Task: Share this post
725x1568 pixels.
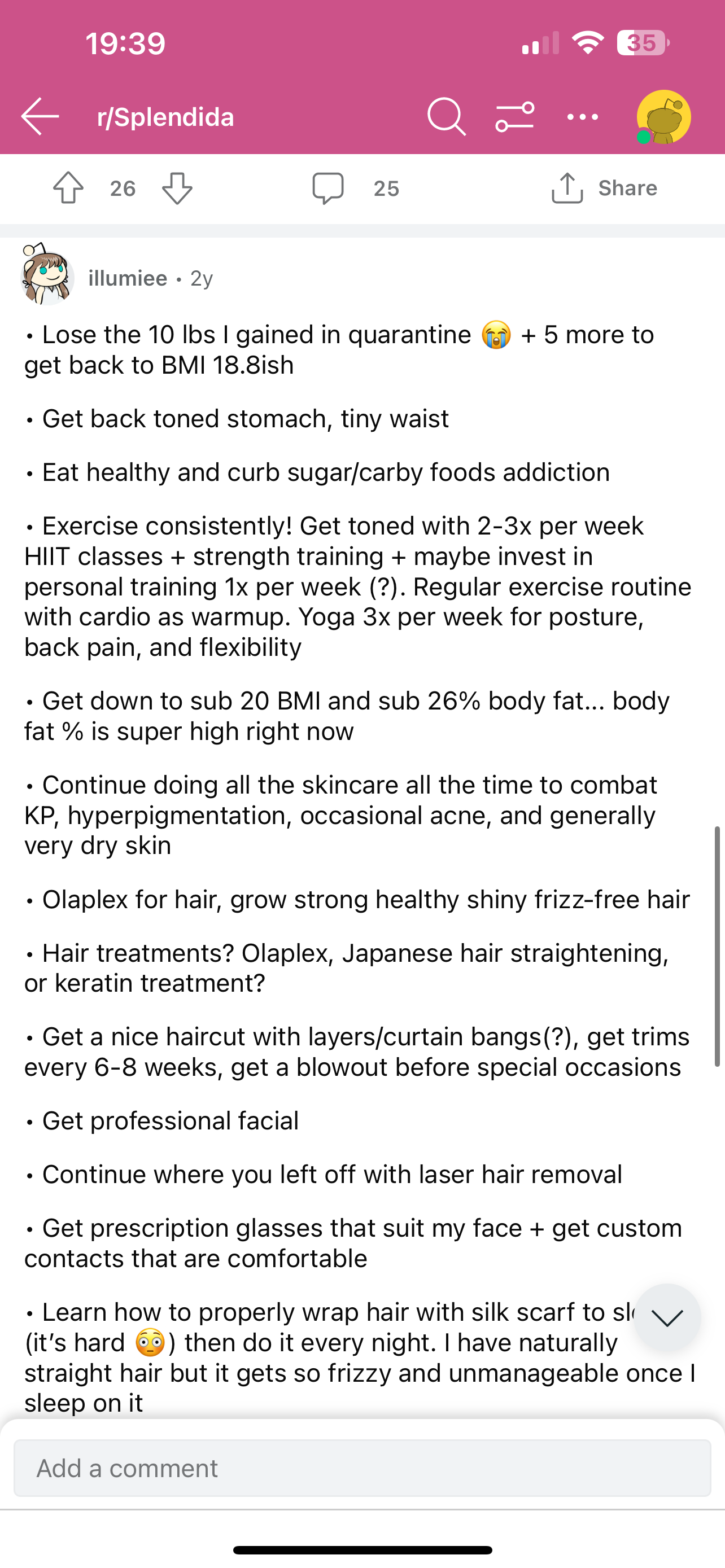Action: [605, 188]
